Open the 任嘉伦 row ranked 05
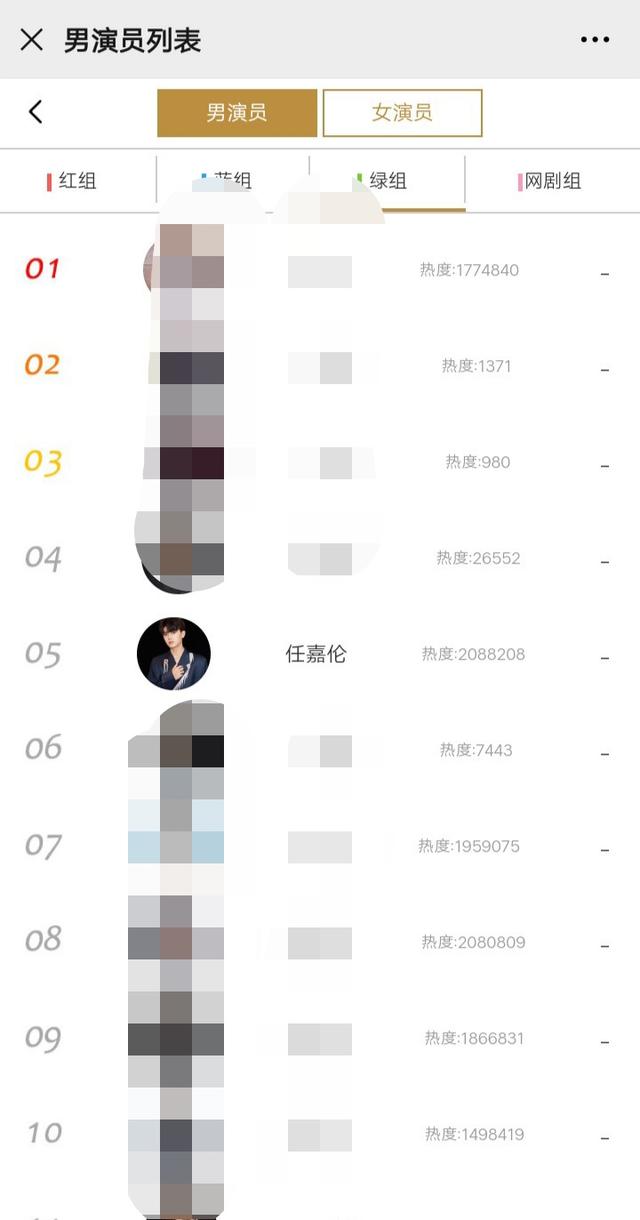This screenshot has height=1220, width=640. (316, 654)
